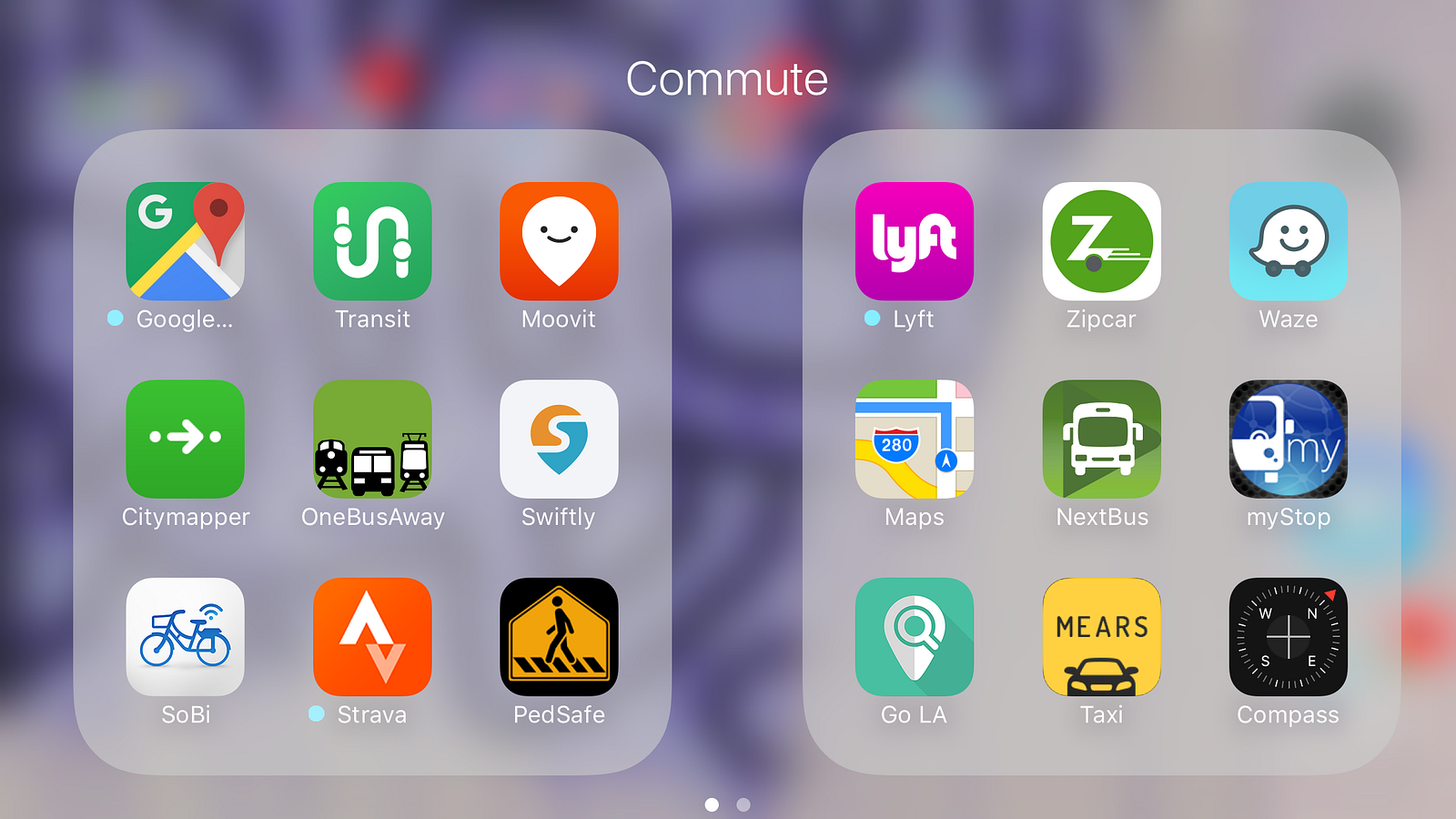This screenshot has width=1456, height=819.
Task: Open the OneBusAway app
Action: [x=372, y=439]
